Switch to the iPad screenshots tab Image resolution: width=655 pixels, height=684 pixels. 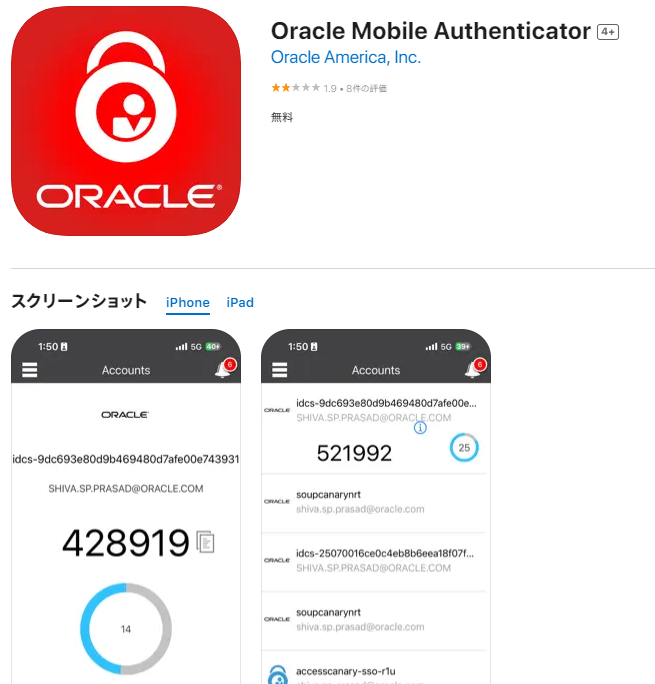tap(240, 303)
